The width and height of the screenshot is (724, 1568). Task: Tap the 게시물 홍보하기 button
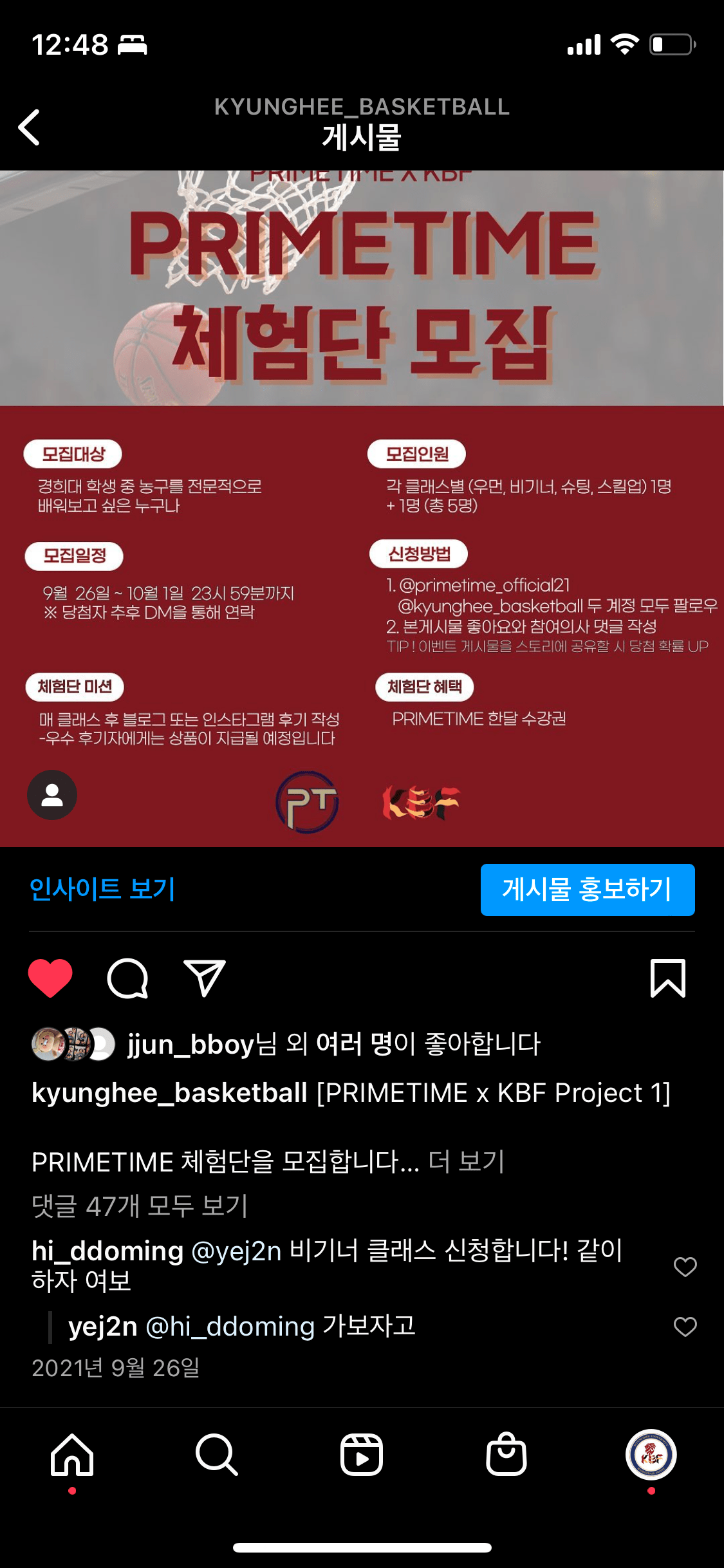click(x=587, y=890)
